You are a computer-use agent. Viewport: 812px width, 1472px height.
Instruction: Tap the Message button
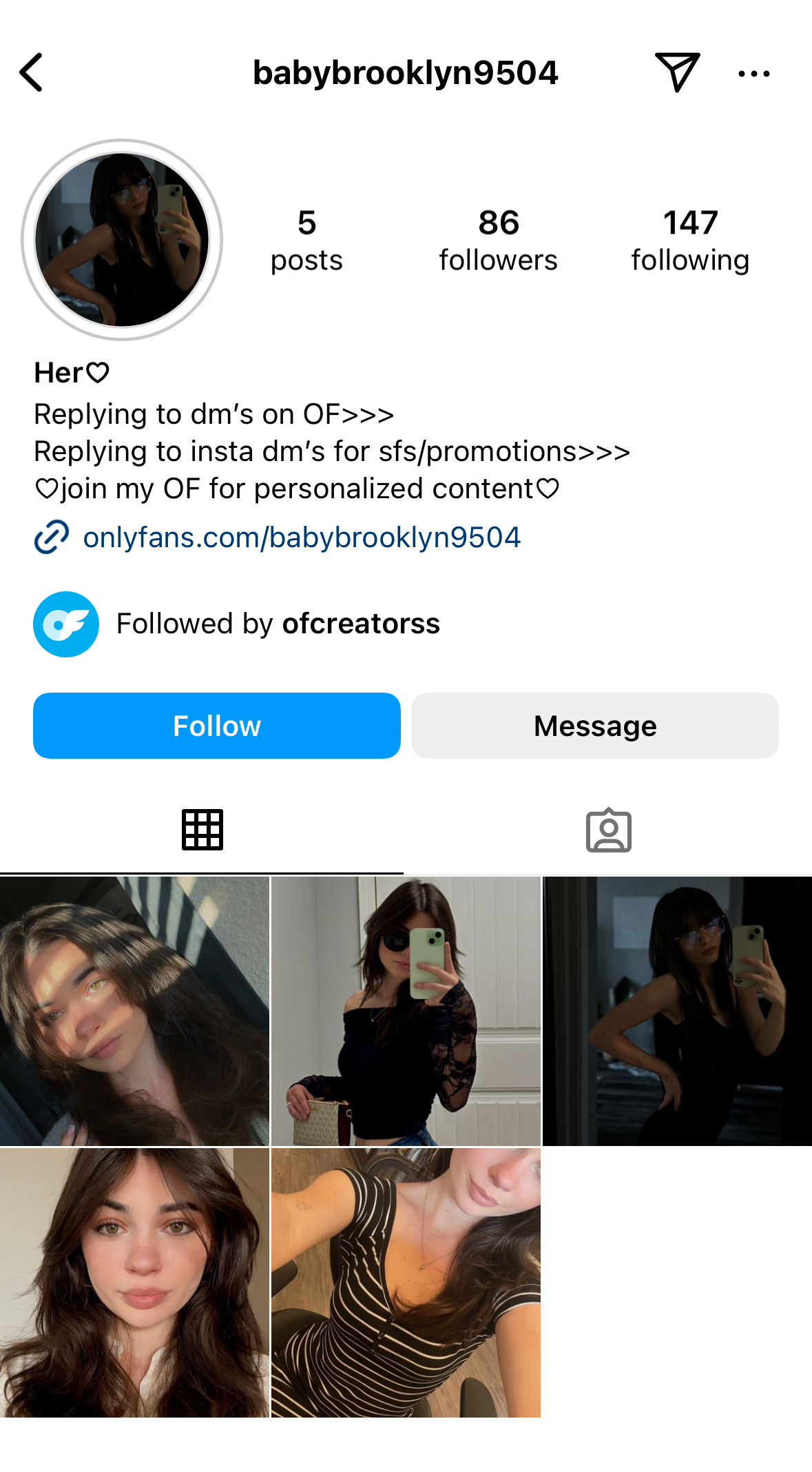pos(595,726)
